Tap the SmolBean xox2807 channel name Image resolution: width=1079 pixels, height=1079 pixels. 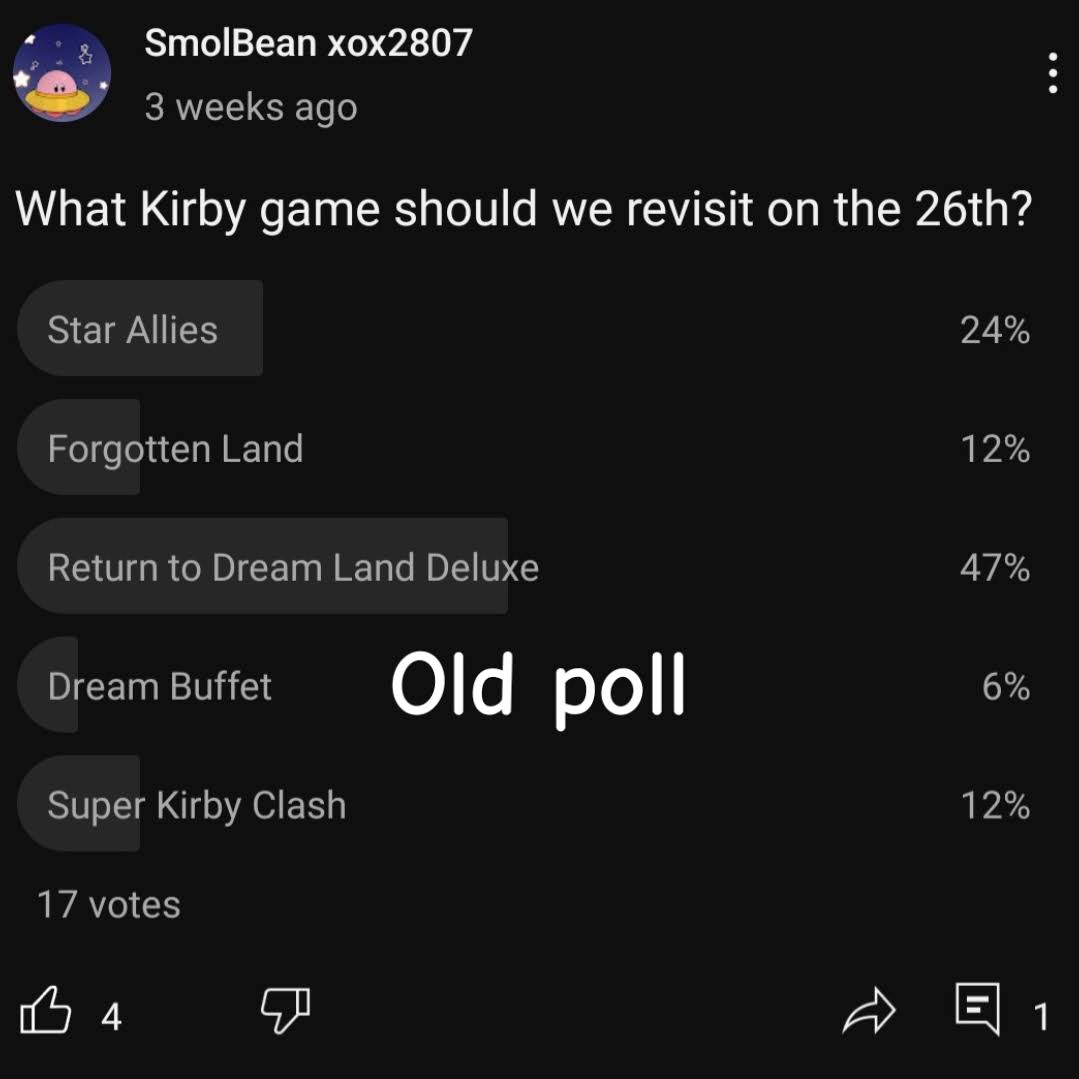point(308,43)
